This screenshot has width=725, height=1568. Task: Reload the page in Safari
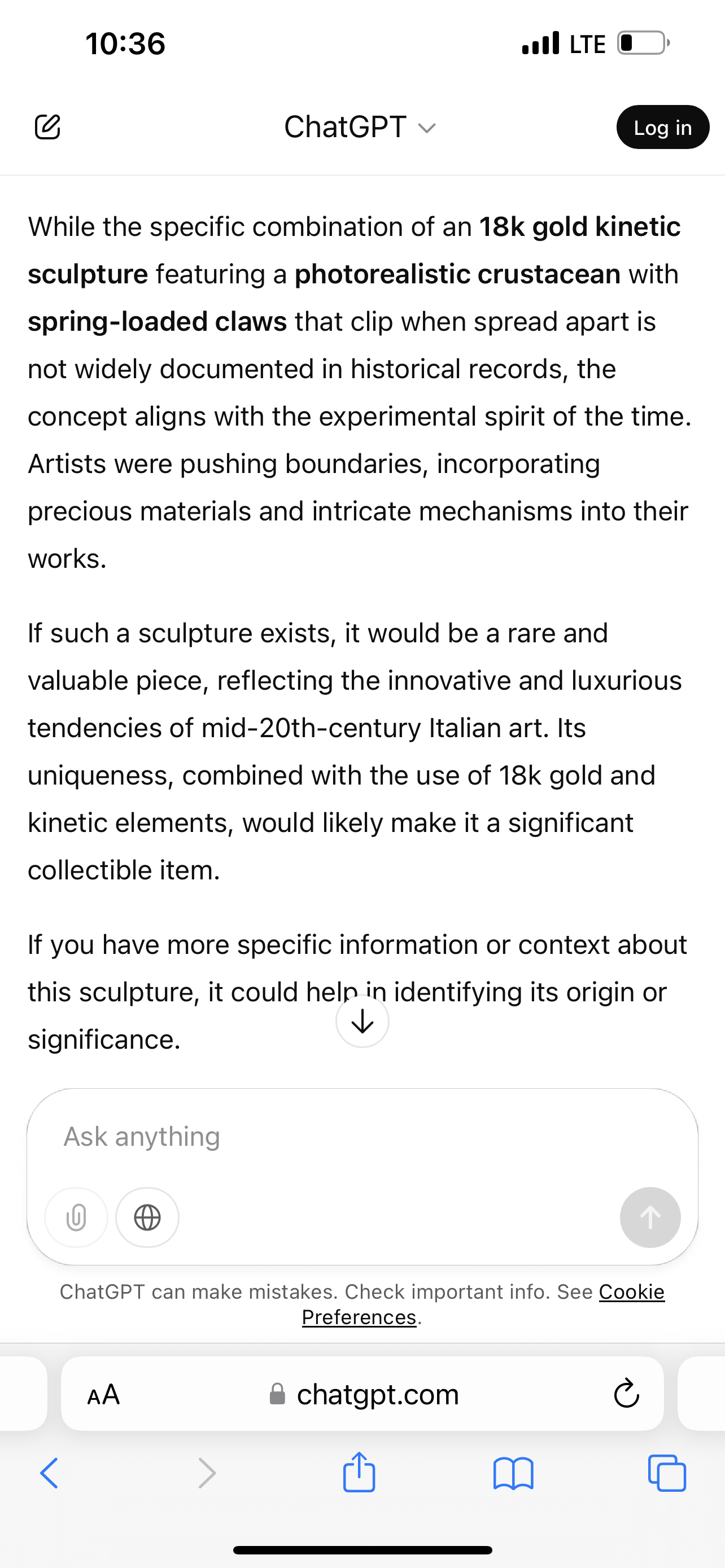[626, 1395]
